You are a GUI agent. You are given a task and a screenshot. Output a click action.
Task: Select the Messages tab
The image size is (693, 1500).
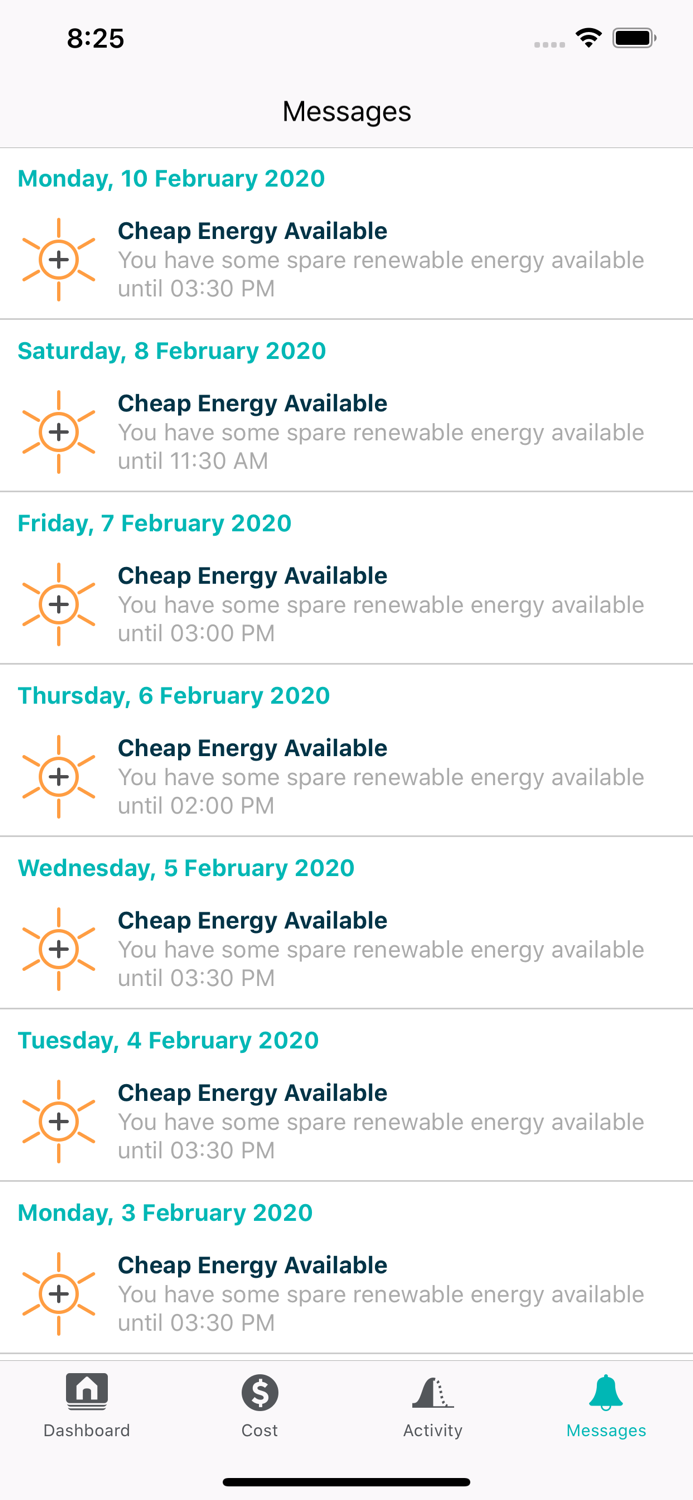606,1405
